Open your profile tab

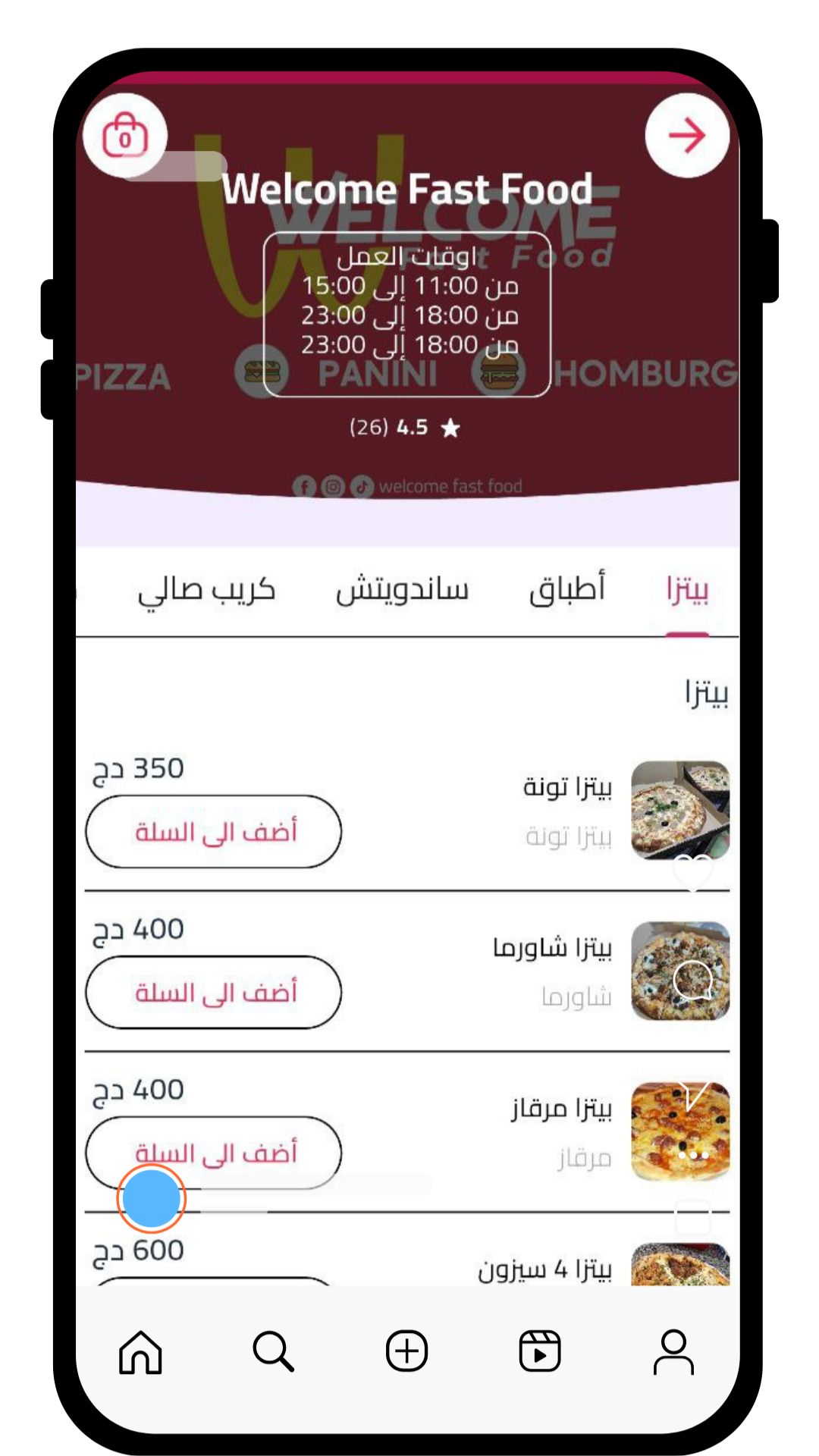click(673, 1352)
